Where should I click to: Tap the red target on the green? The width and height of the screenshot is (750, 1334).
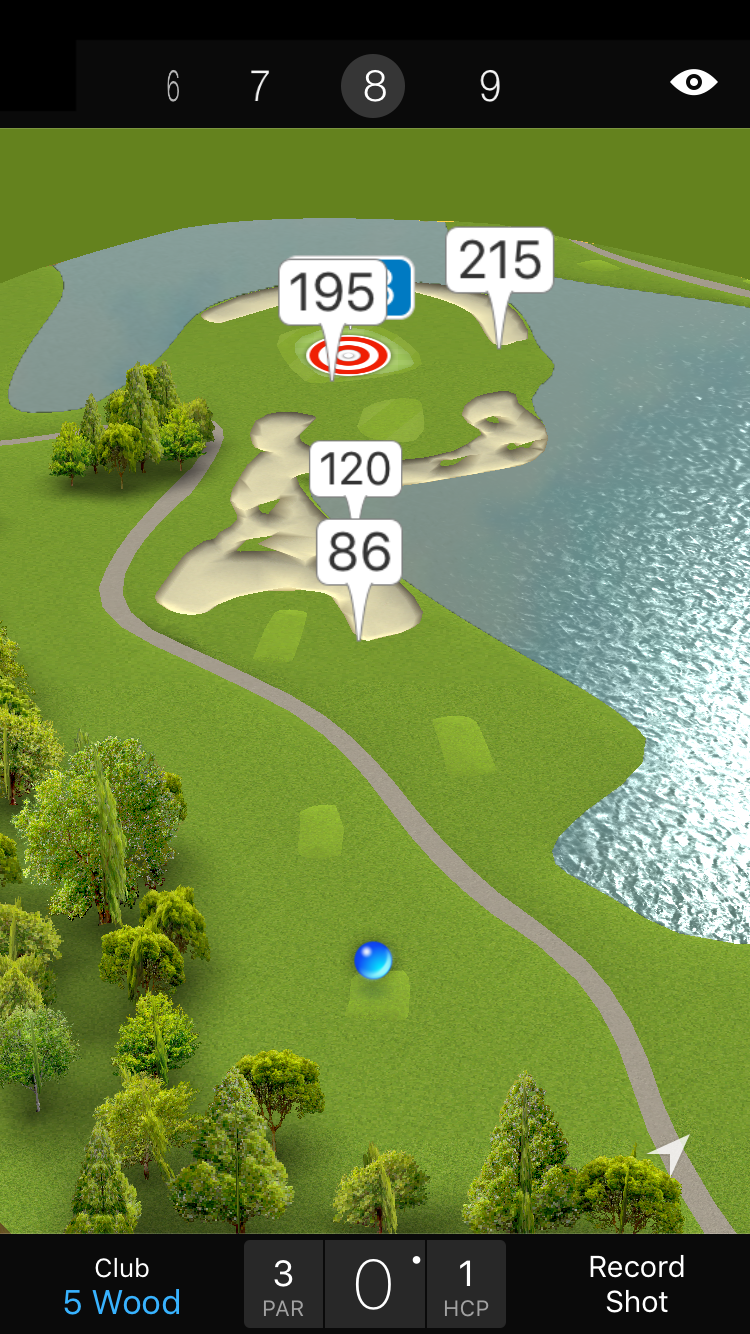(x=348, y=356)
